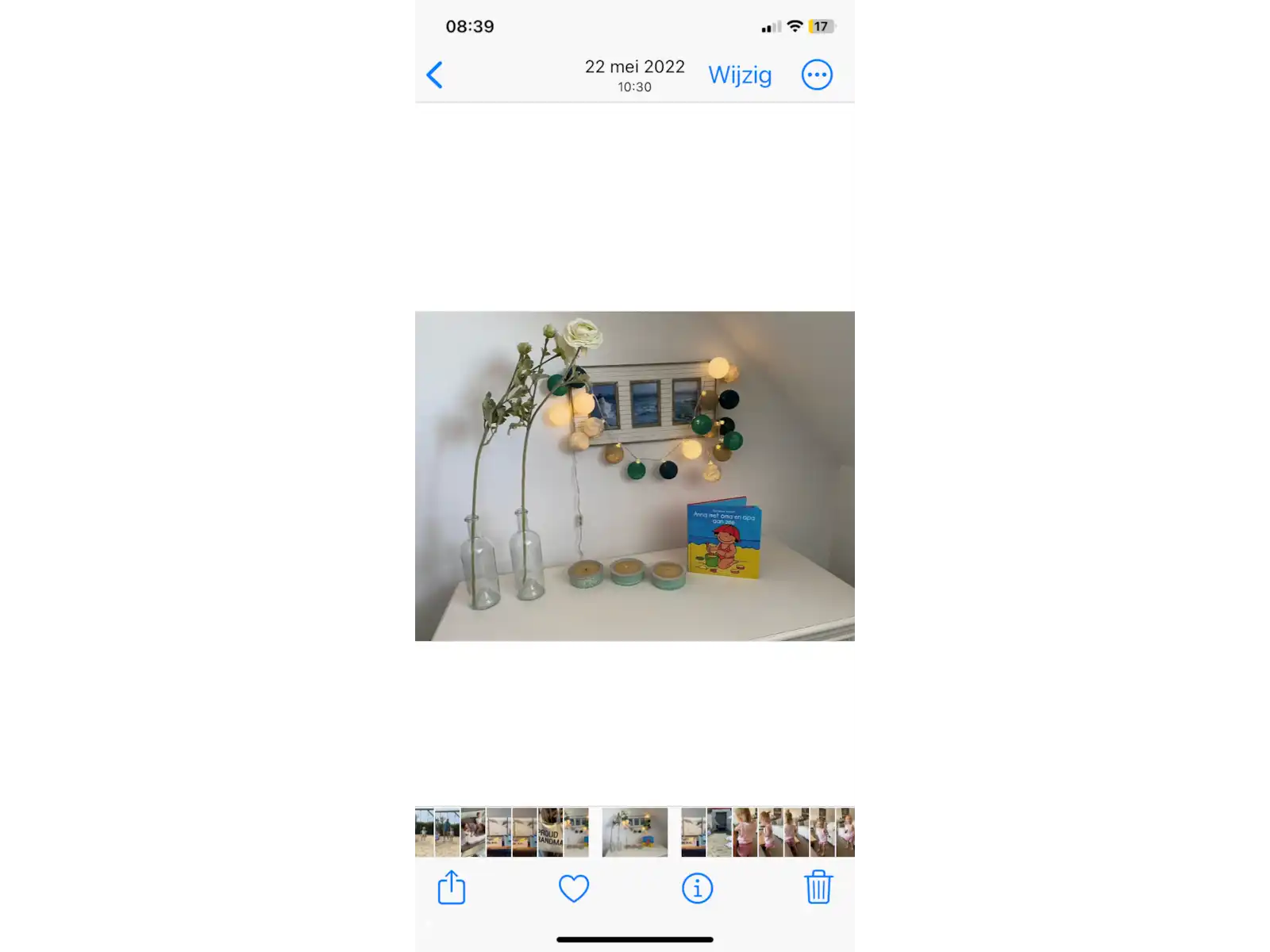Show photo info details

point(697,888)
